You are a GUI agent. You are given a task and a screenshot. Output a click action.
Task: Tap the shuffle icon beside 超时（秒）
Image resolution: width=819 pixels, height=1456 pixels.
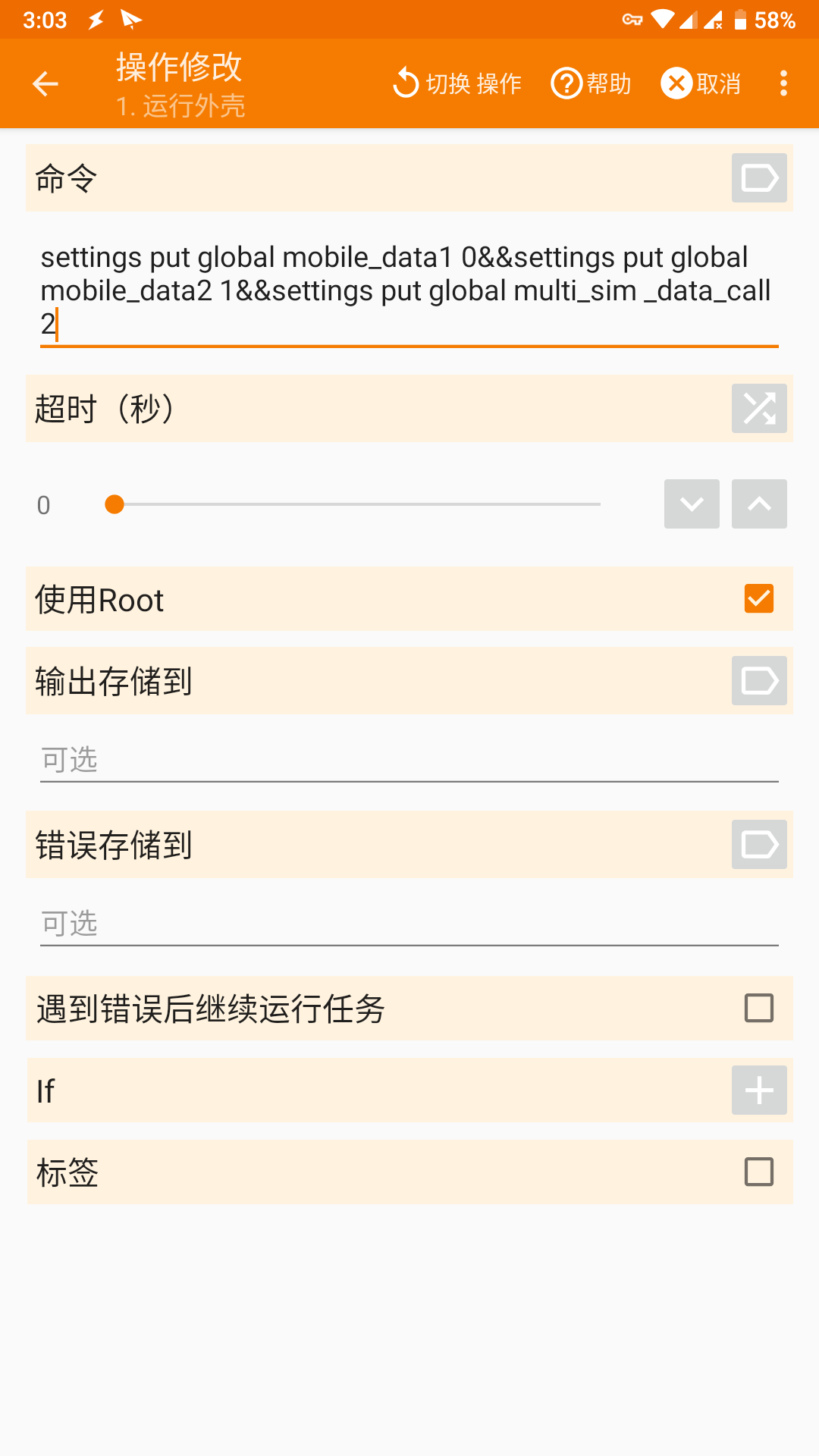click(759, 409)
